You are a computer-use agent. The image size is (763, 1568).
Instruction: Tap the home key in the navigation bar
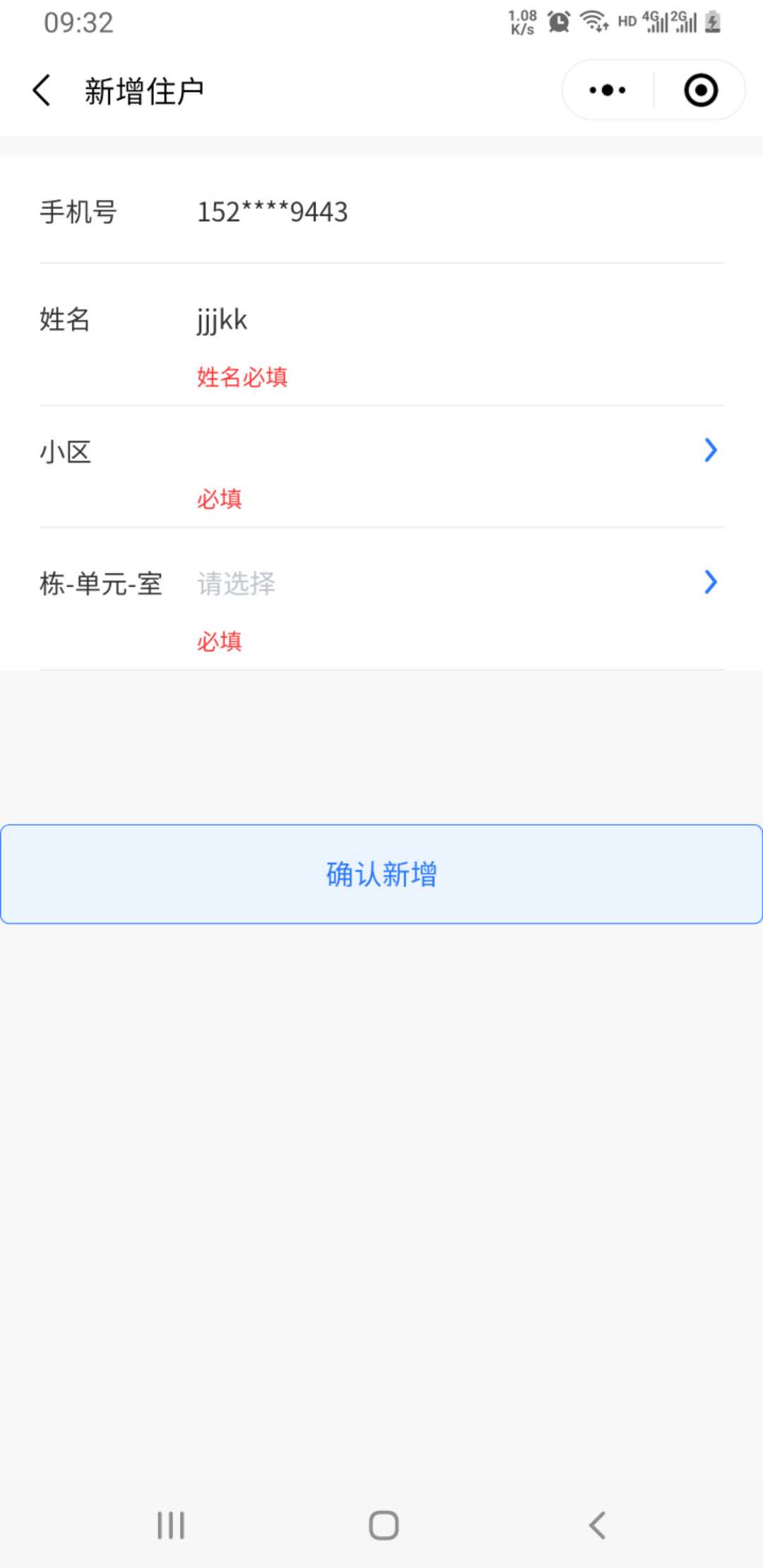tap(381, 1526)
